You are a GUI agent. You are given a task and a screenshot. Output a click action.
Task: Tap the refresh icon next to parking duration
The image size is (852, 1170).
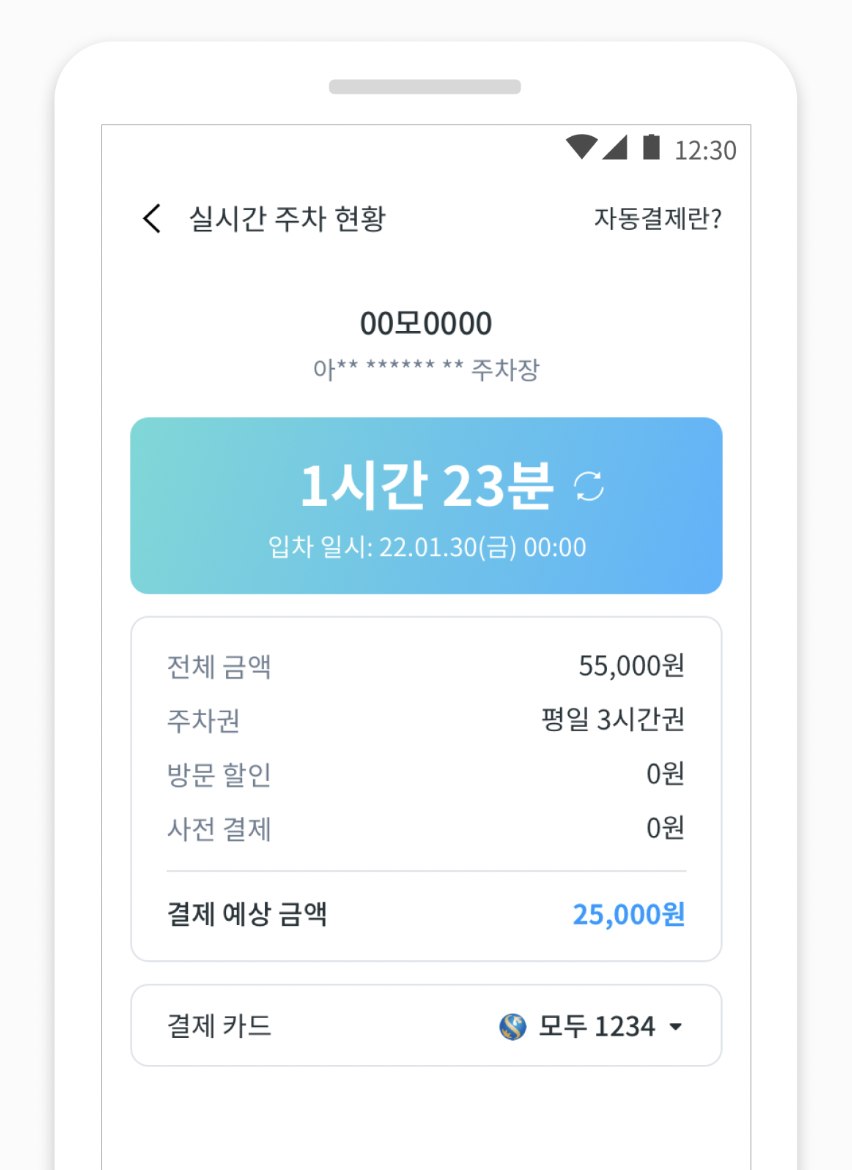point(590,485)
